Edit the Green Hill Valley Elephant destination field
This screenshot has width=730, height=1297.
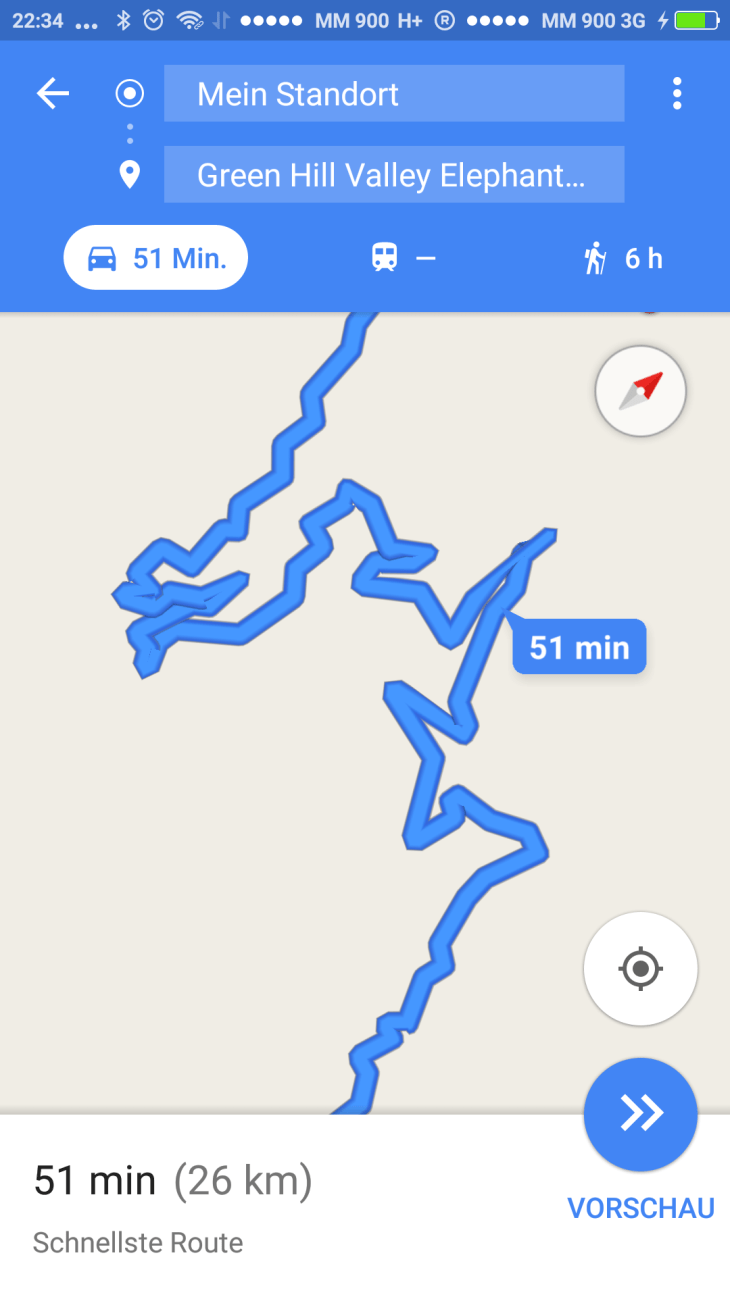(x=394, y=175)
